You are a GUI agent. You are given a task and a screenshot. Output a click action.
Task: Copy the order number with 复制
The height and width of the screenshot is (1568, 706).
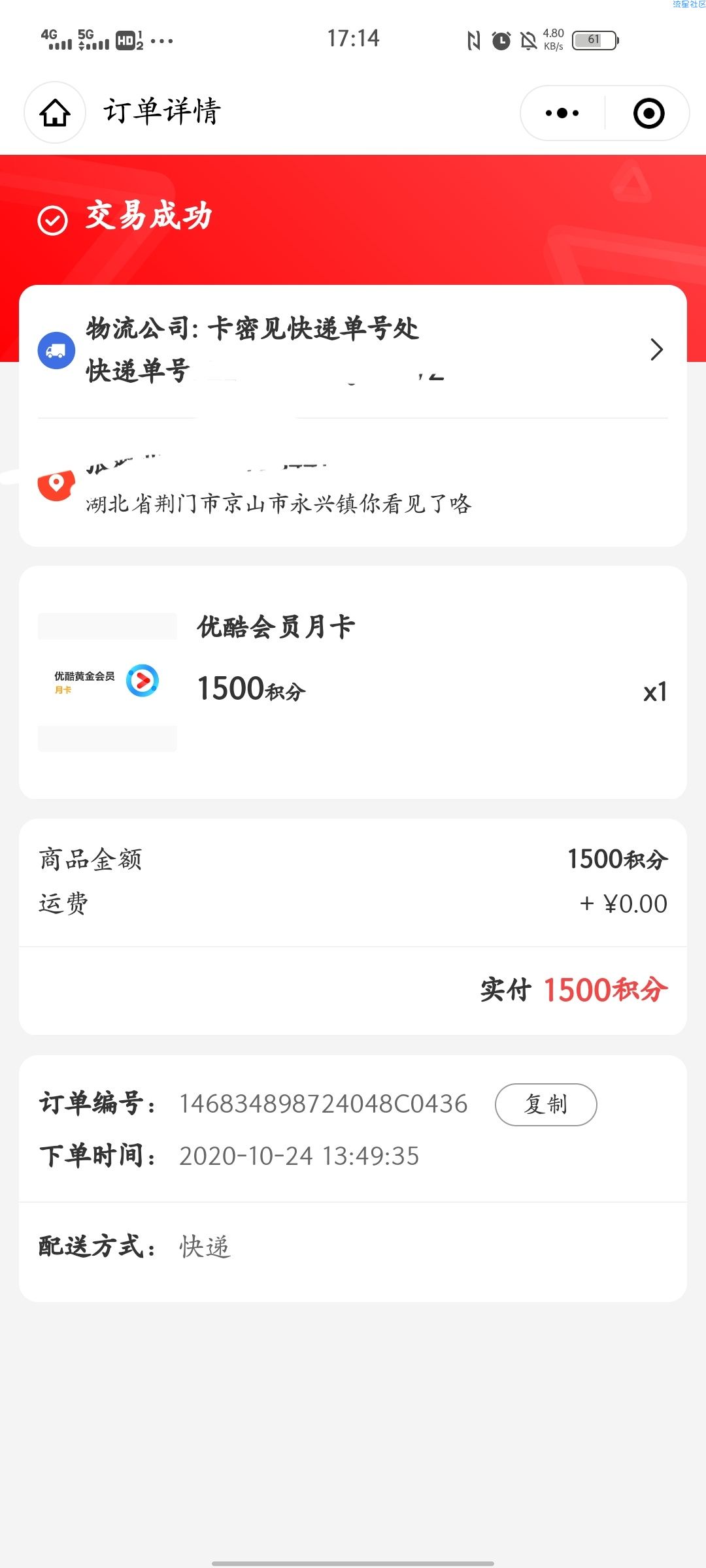[546, 1104]
